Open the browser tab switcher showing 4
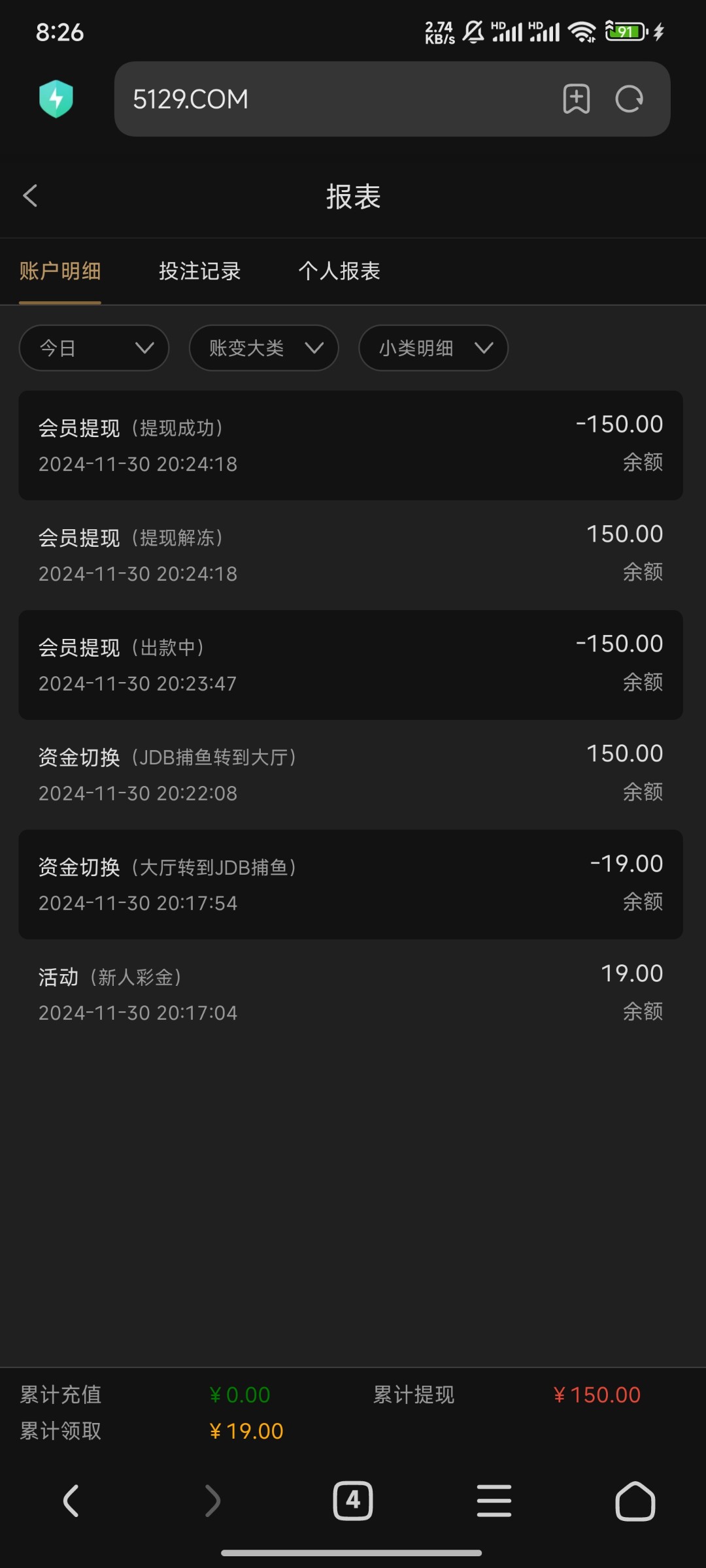This screenshot has width=706, height=1568. tap(353, 1501)
